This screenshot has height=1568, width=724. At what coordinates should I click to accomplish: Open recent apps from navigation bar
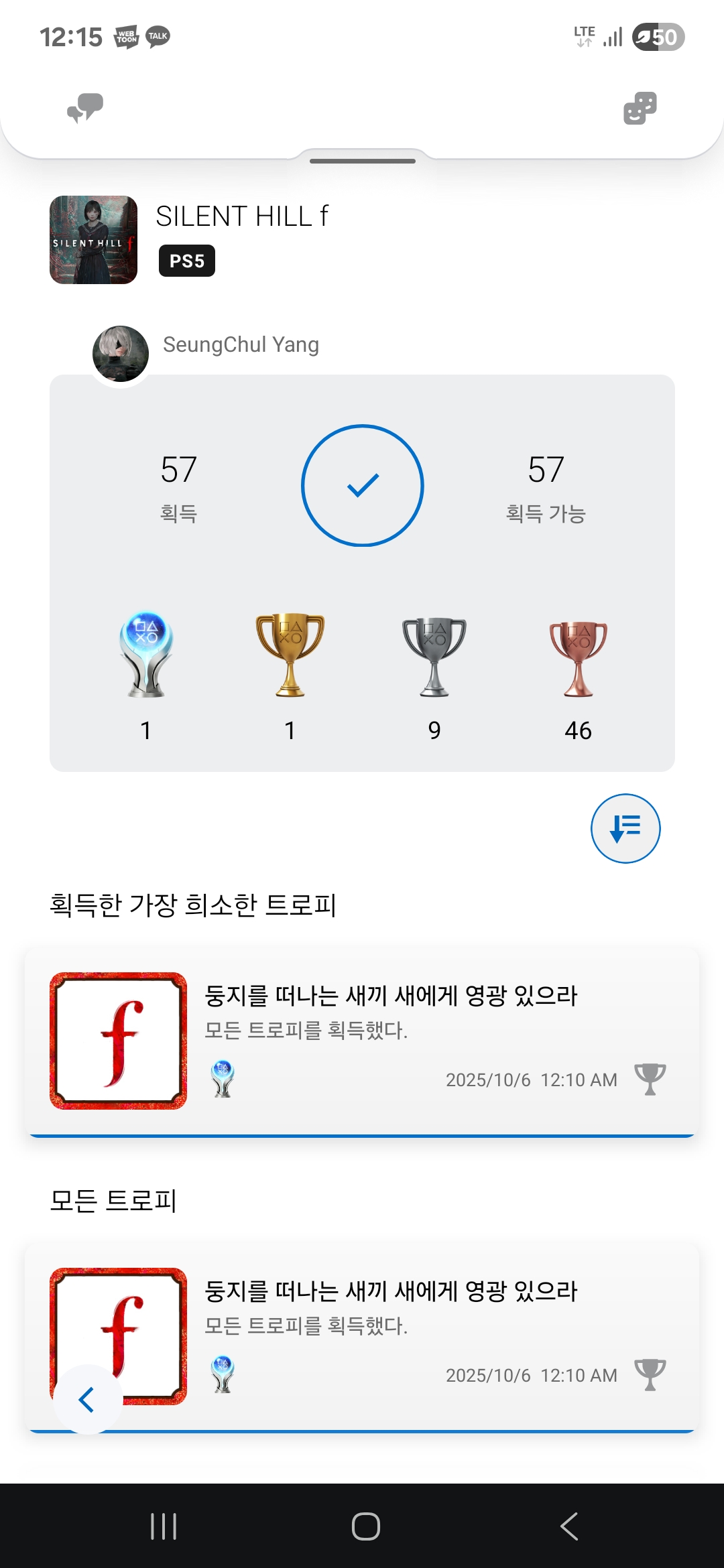[x=164, y=1526]
